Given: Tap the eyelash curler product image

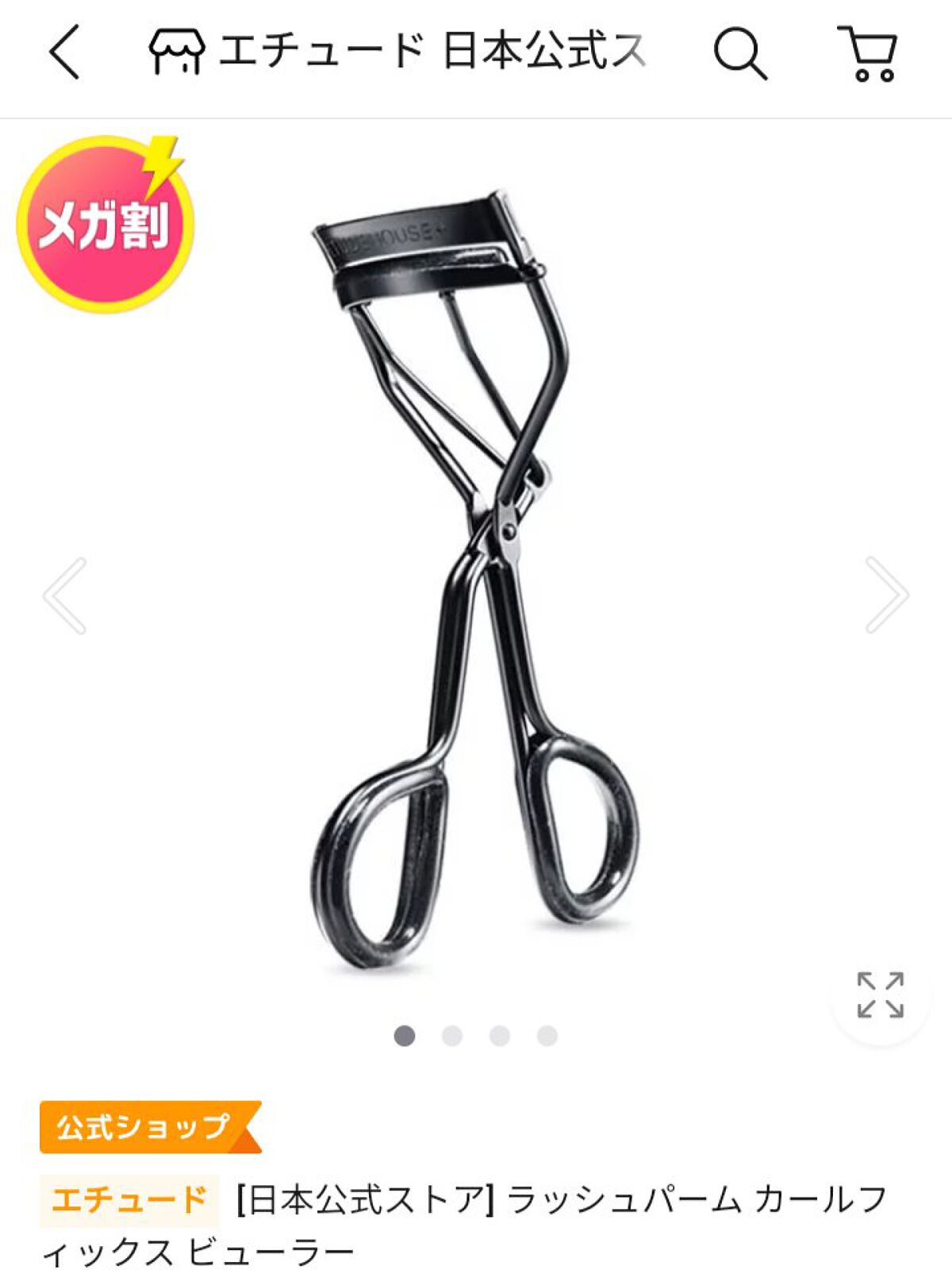Looking at the screenshot, I should [x=476, y=579].
